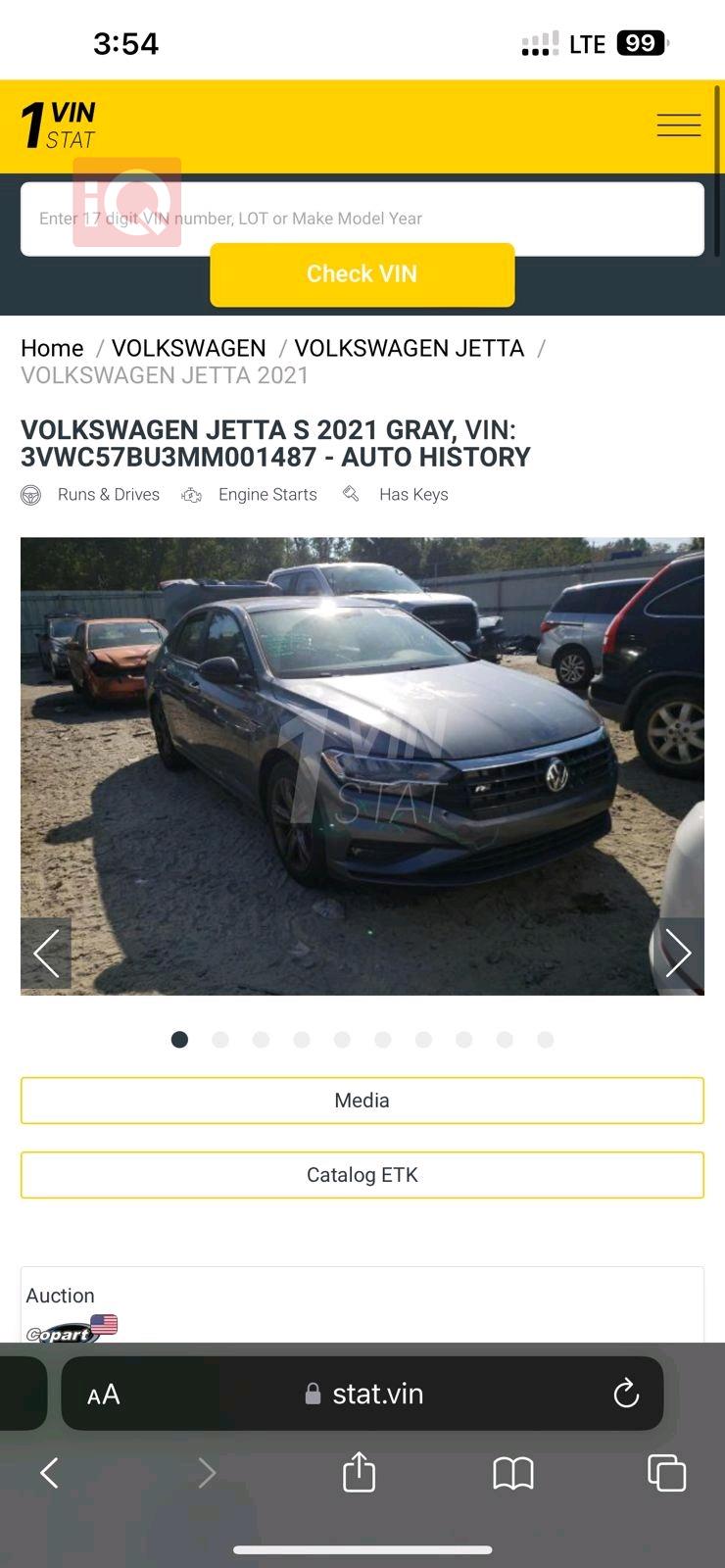This screenshot has width=725, height=1568.
Task: Open the 1VIN STAT homepage logo
Action: [x=60, y=125]
